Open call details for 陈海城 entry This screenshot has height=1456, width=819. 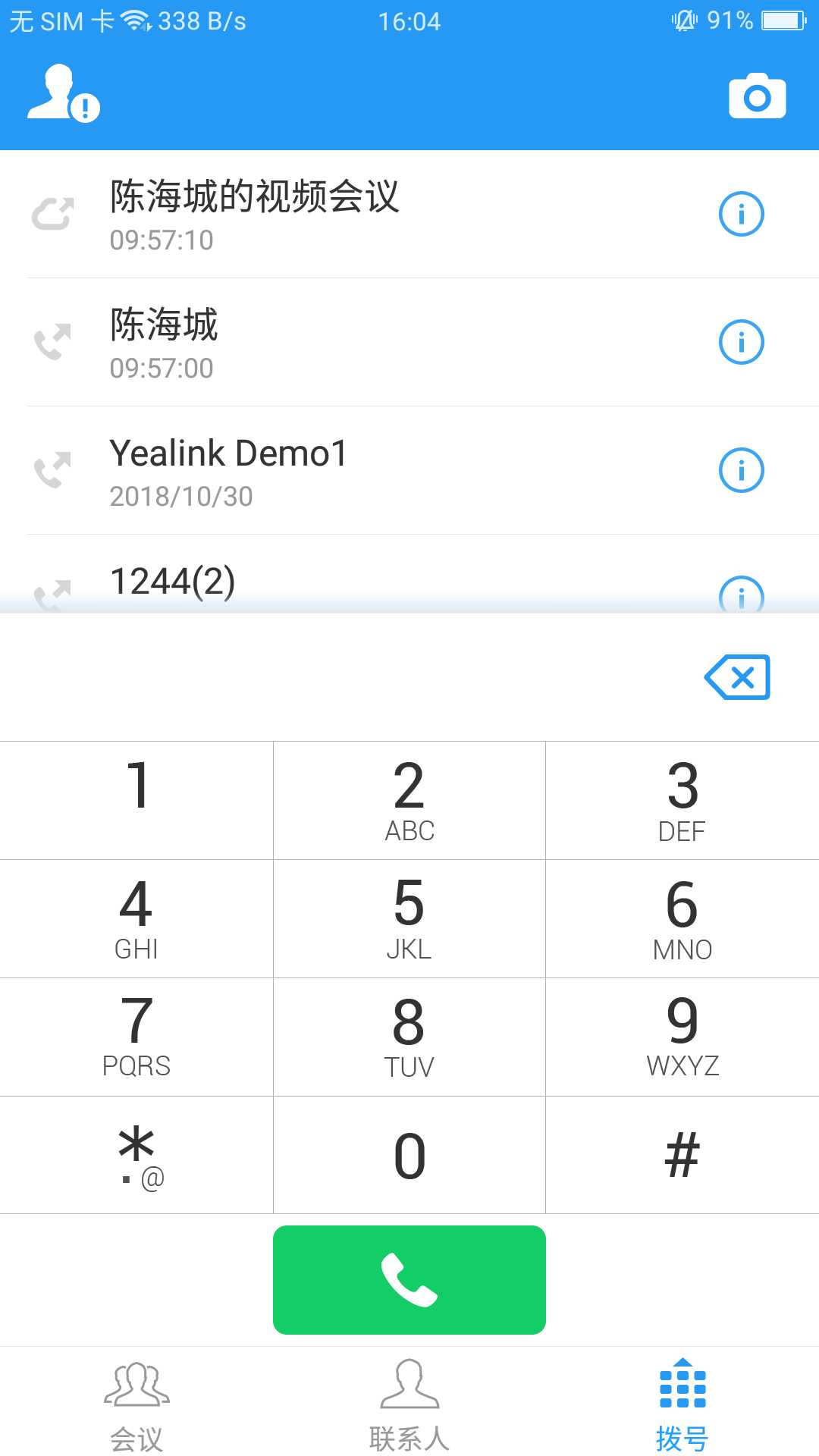[742, 342]
